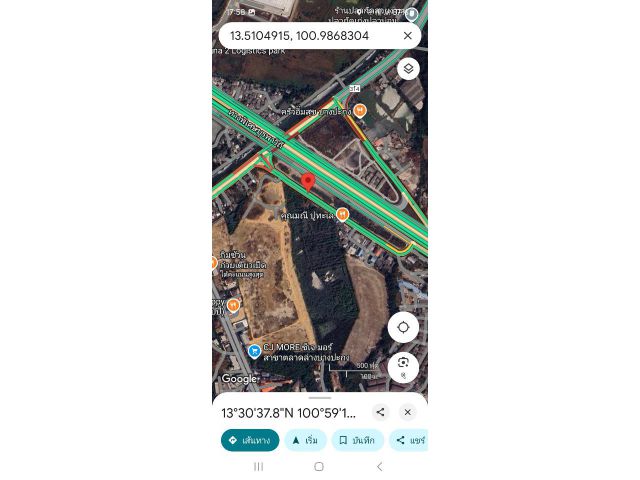Tap the dropped red pin on map
The height and width of the screenshot is (480, 640).
308,182
